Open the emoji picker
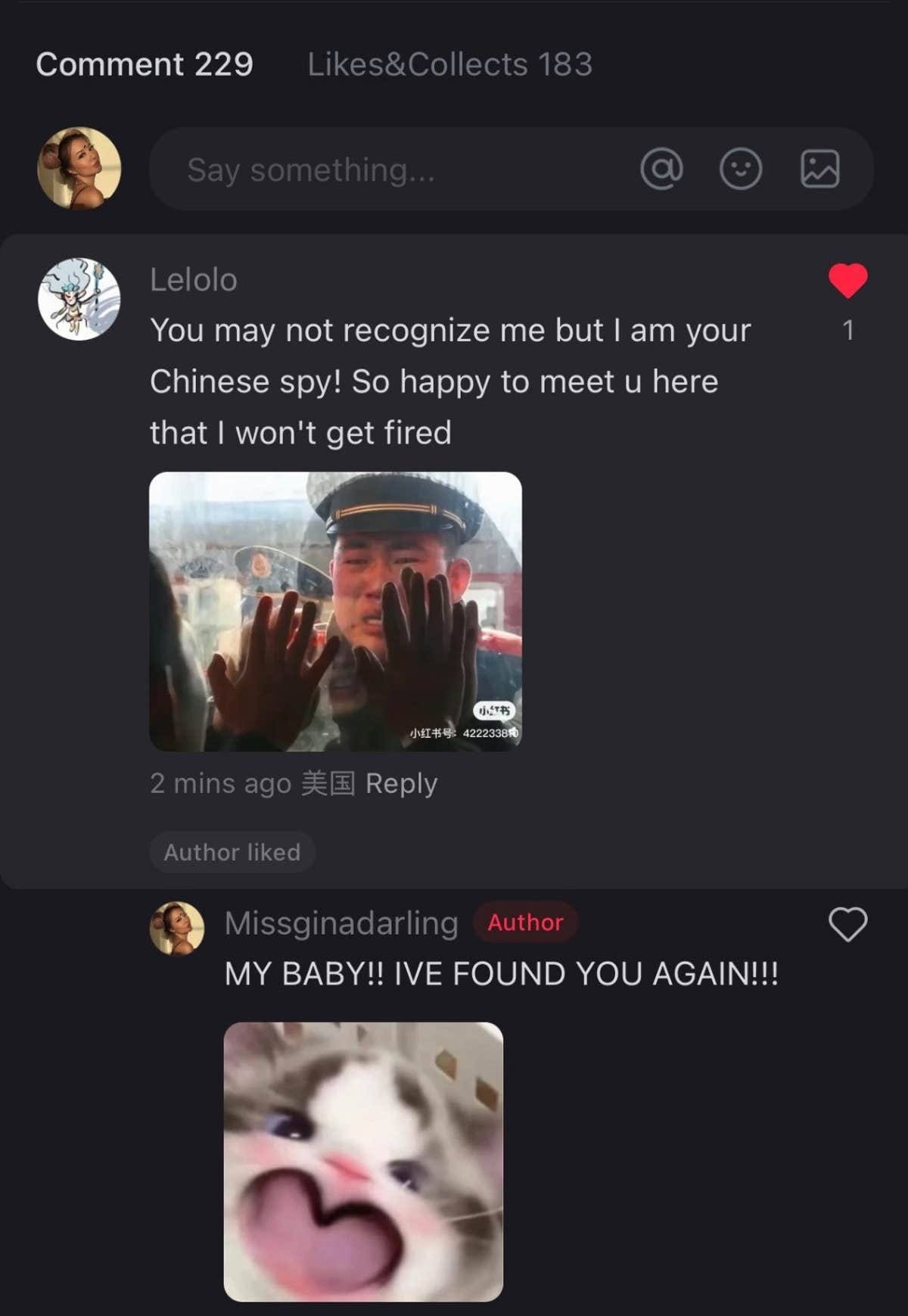The height and width of the screenshot is (1316, 908). pyautogui.click(x=740, y=169)
